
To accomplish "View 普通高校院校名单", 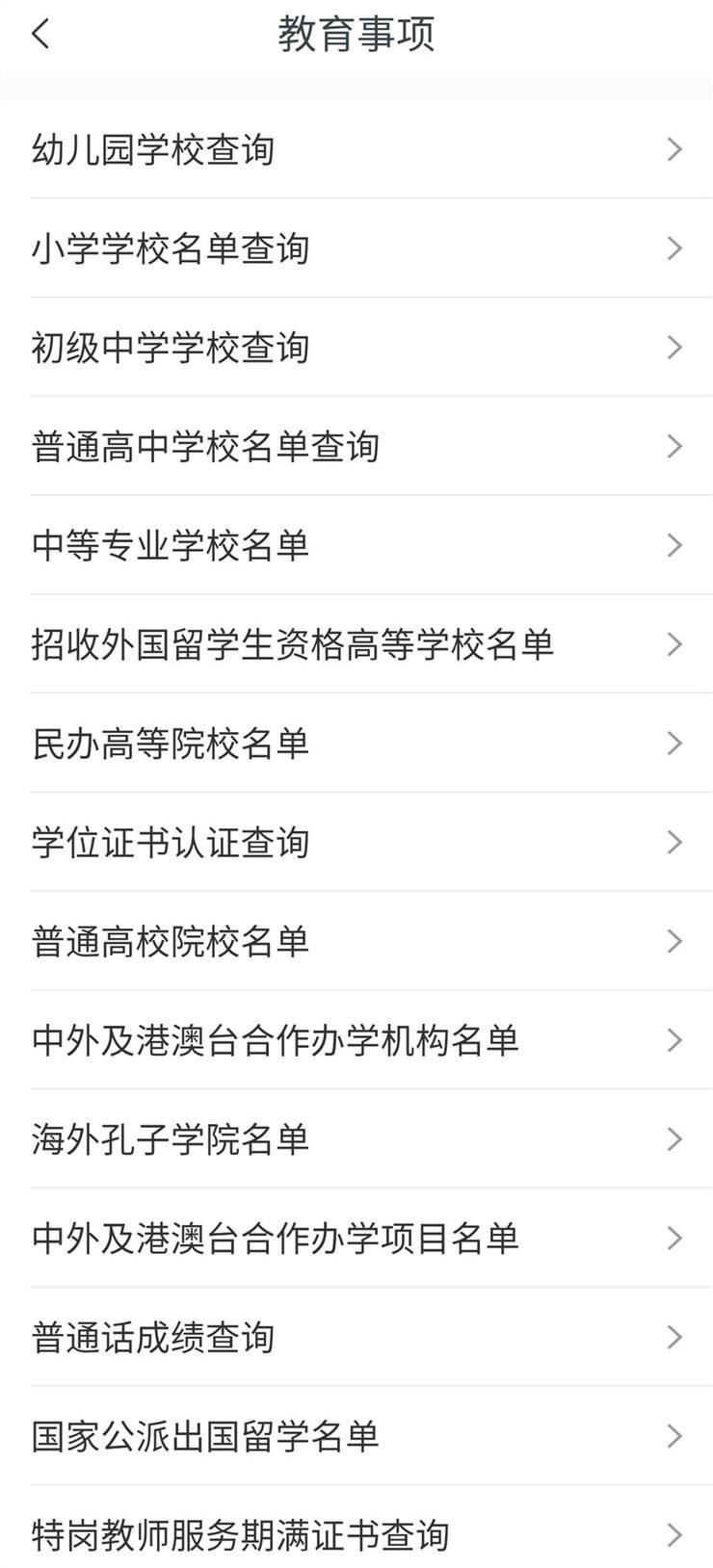I will [356, 941].
